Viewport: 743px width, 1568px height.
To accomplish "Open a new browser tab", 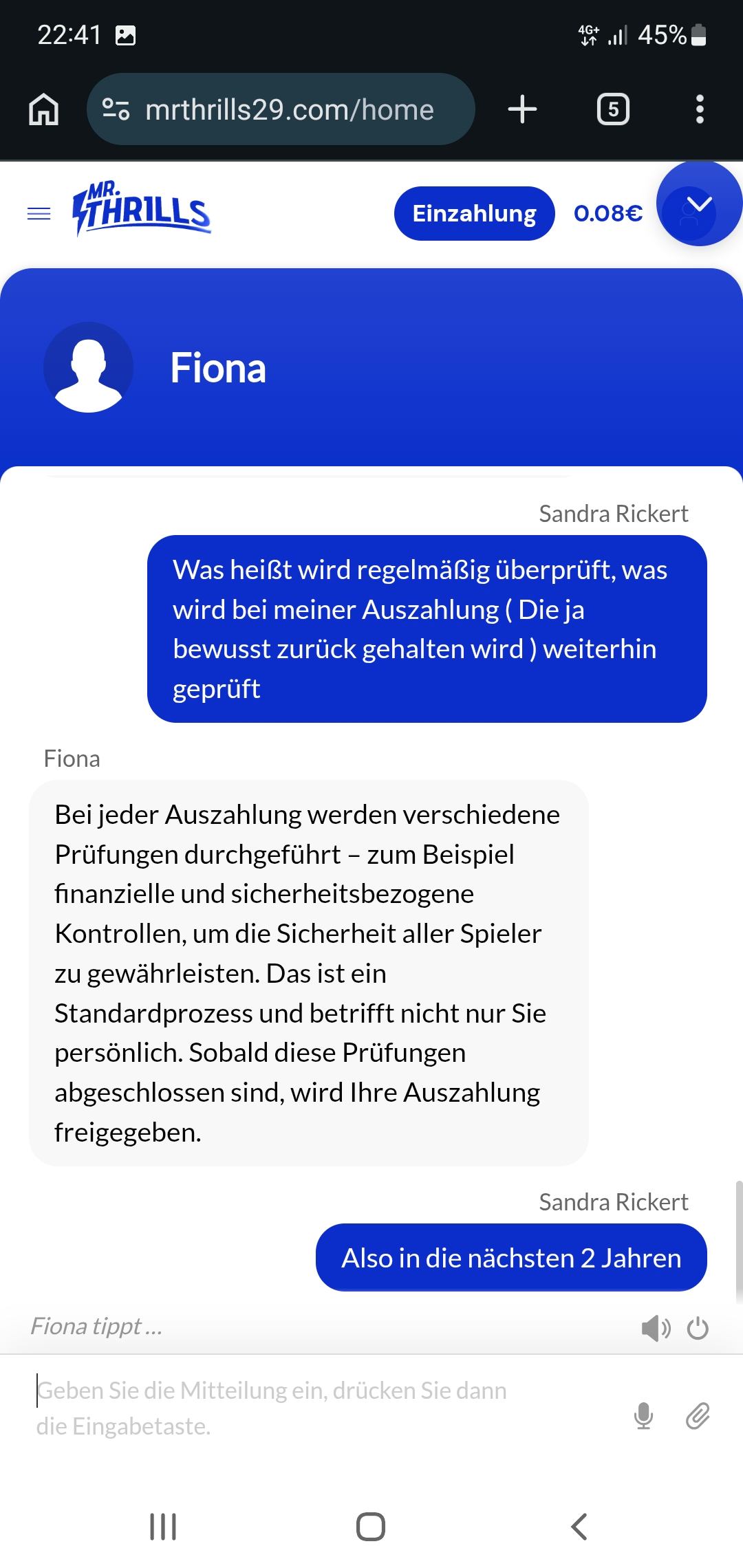I will pyautogui.click(x=522, y=109).
